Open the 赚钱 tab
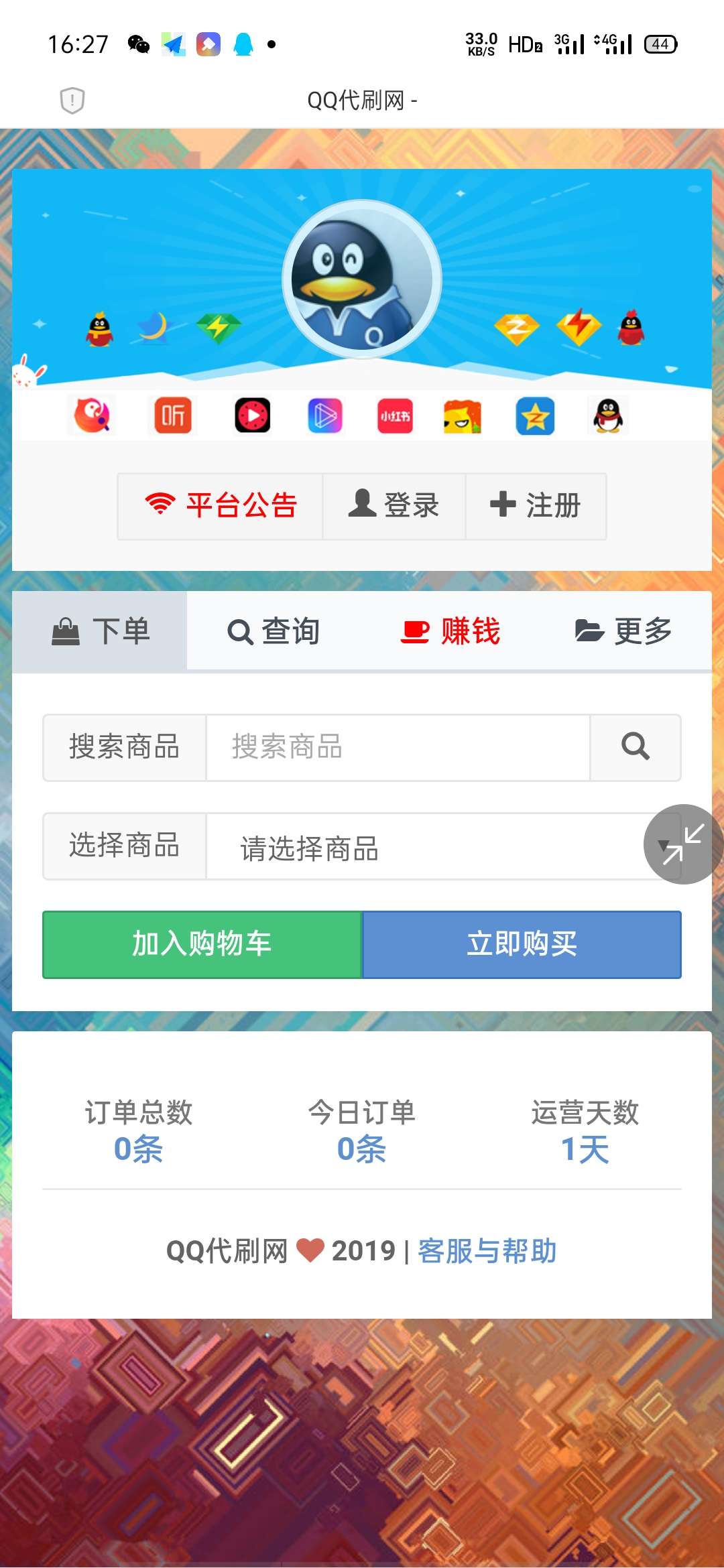Viewport: 724px width, 1568px height. pos(450,631)
